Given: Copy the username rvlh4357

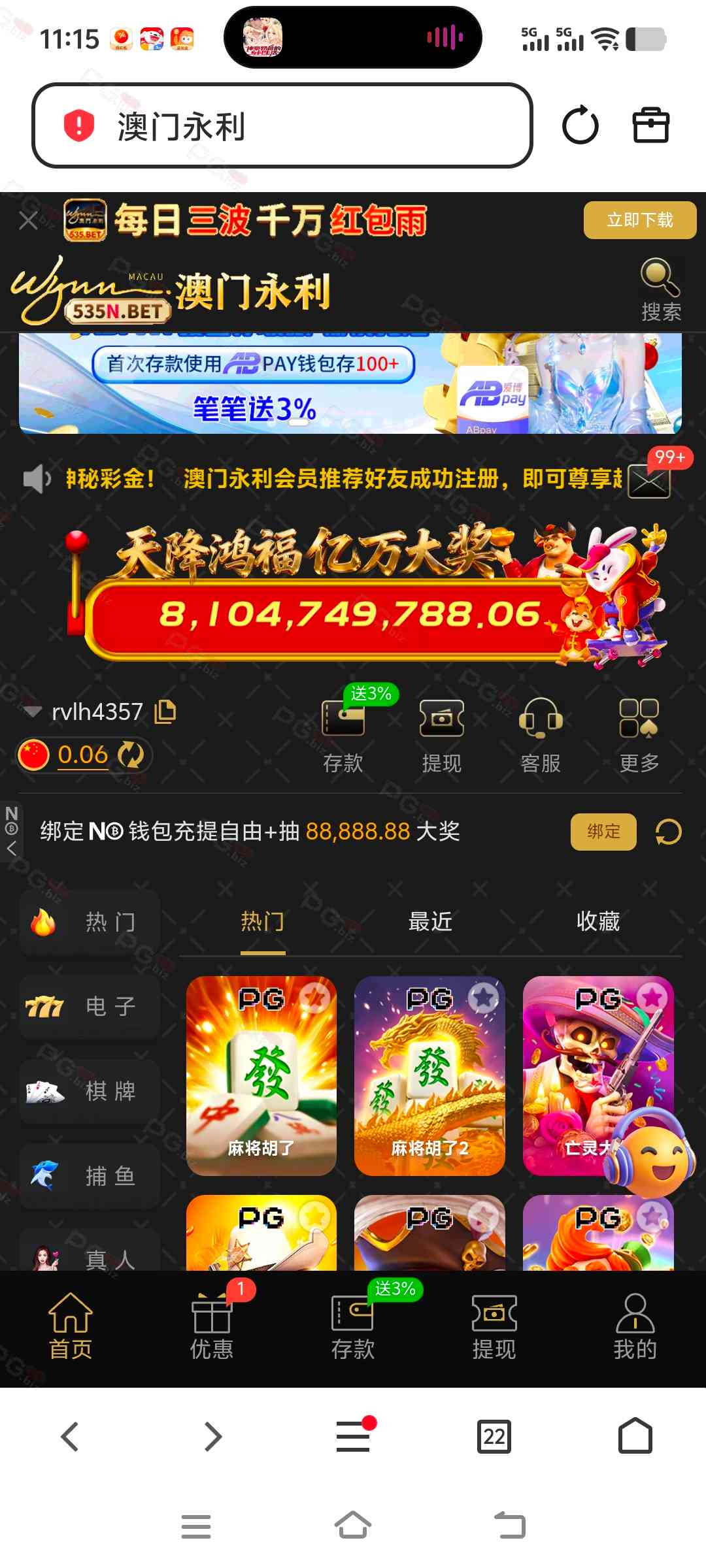Looking at the screenshot, I should point(165,711).
